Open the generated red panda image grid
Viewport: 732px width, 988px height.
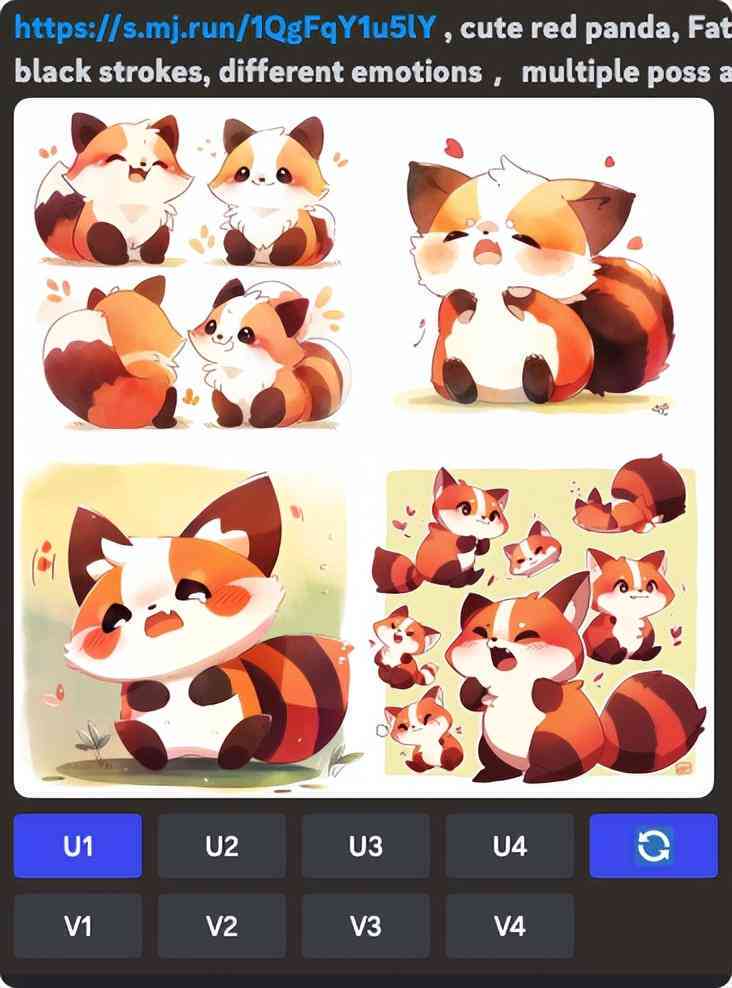coord(364,447)
